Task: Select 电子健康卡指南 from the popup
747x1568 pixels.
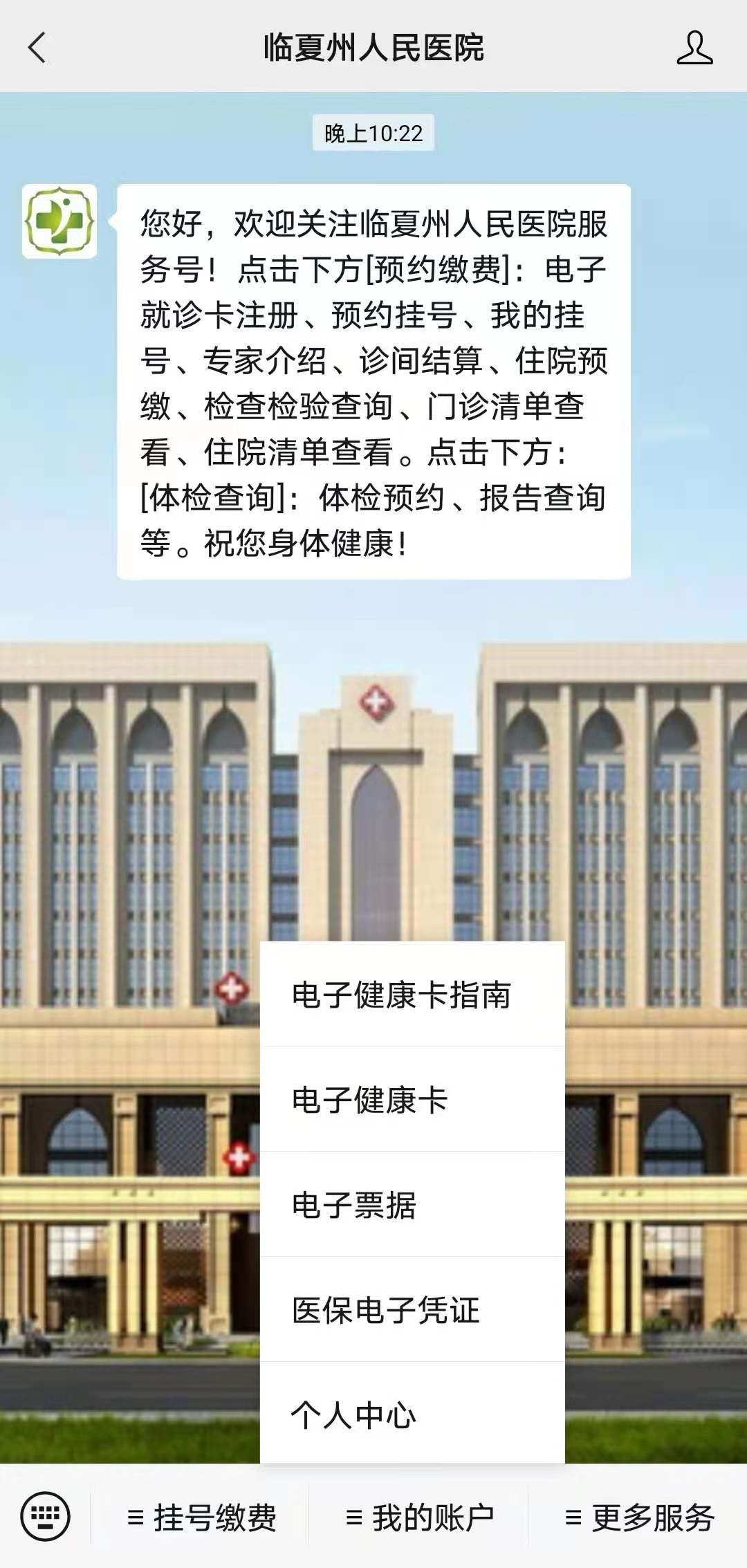Action: coord(412,995)
